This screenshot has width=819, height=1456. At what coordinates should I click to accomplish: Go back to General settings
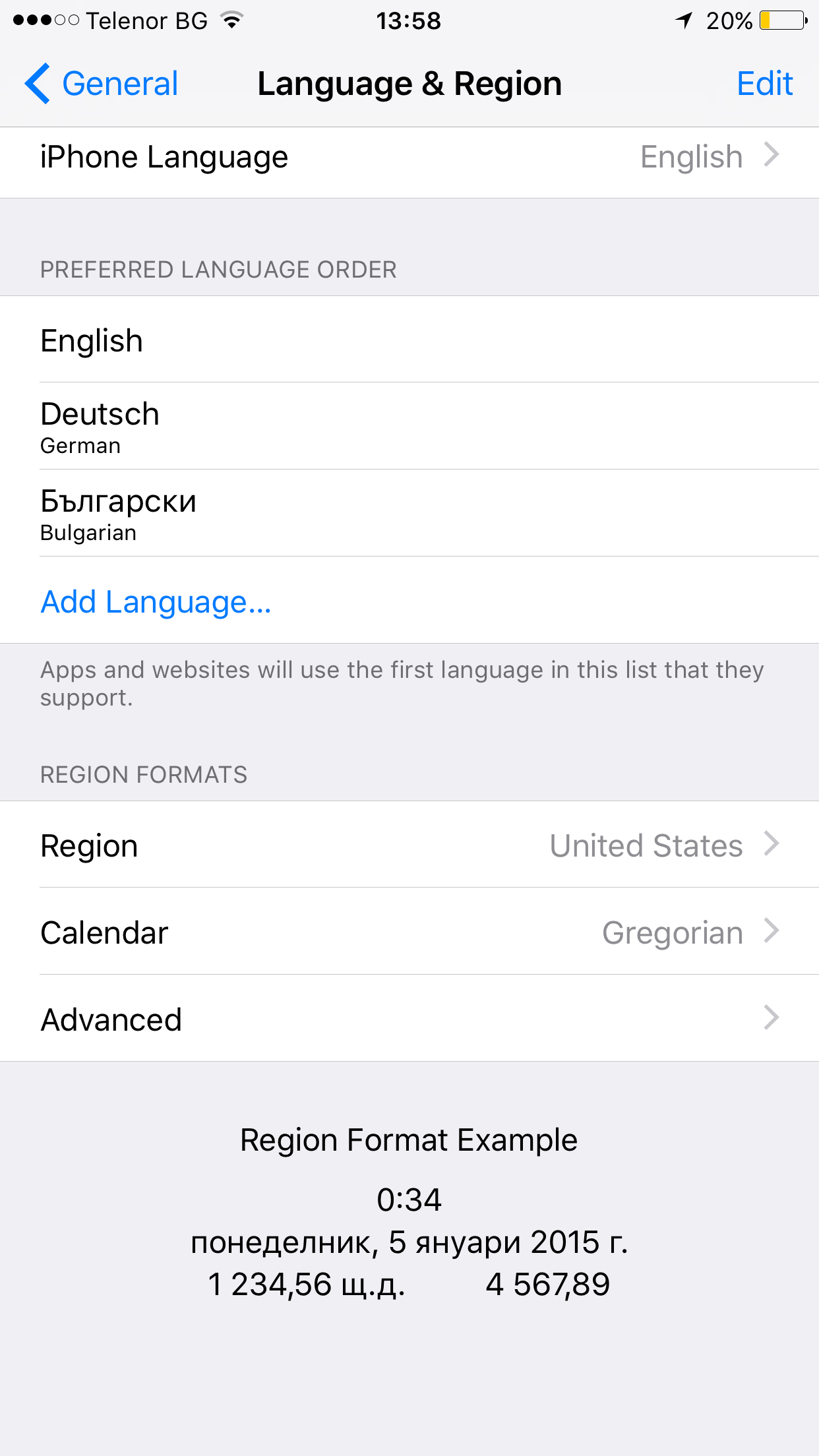[x=101, y=84]
